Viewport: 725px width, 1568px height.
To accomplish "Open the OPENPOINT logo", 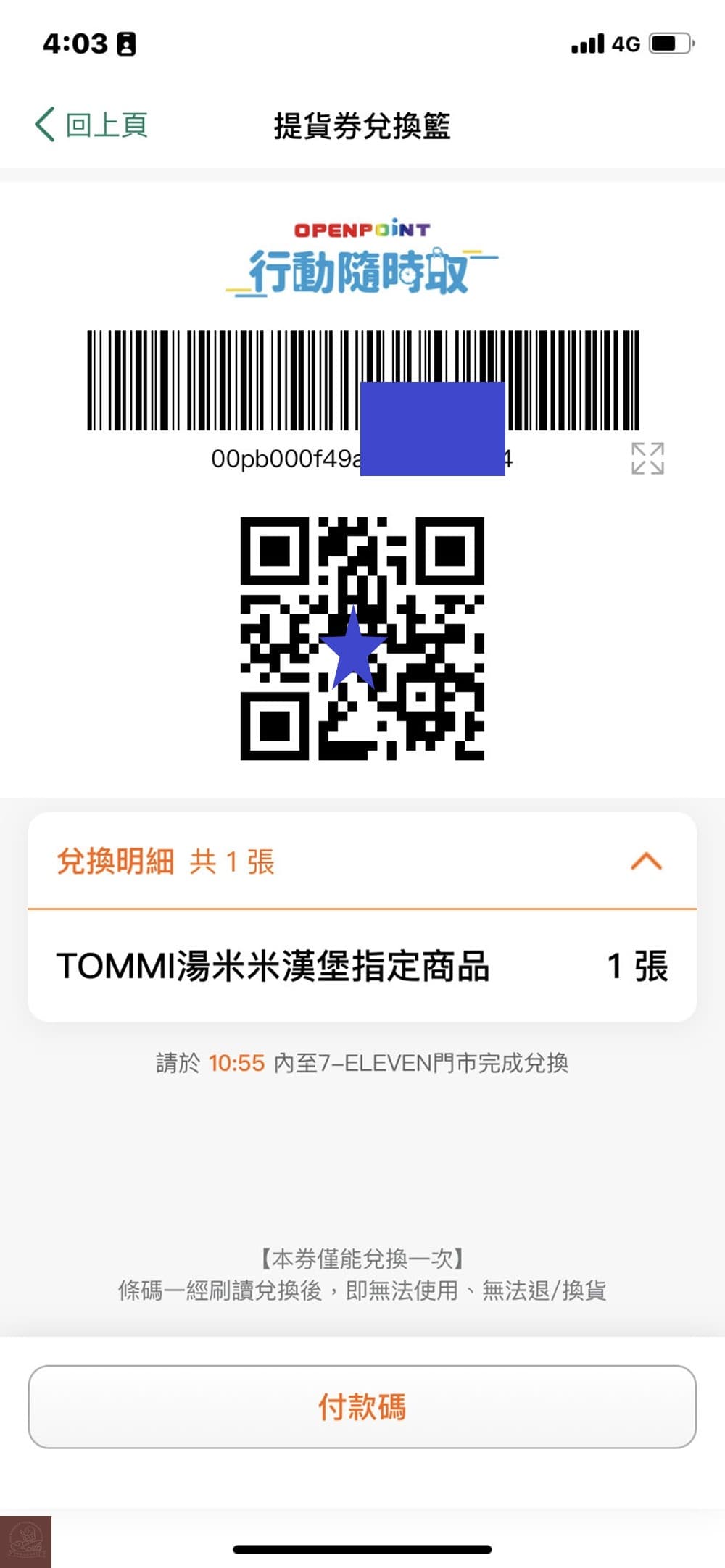I will tap(362, 230).
